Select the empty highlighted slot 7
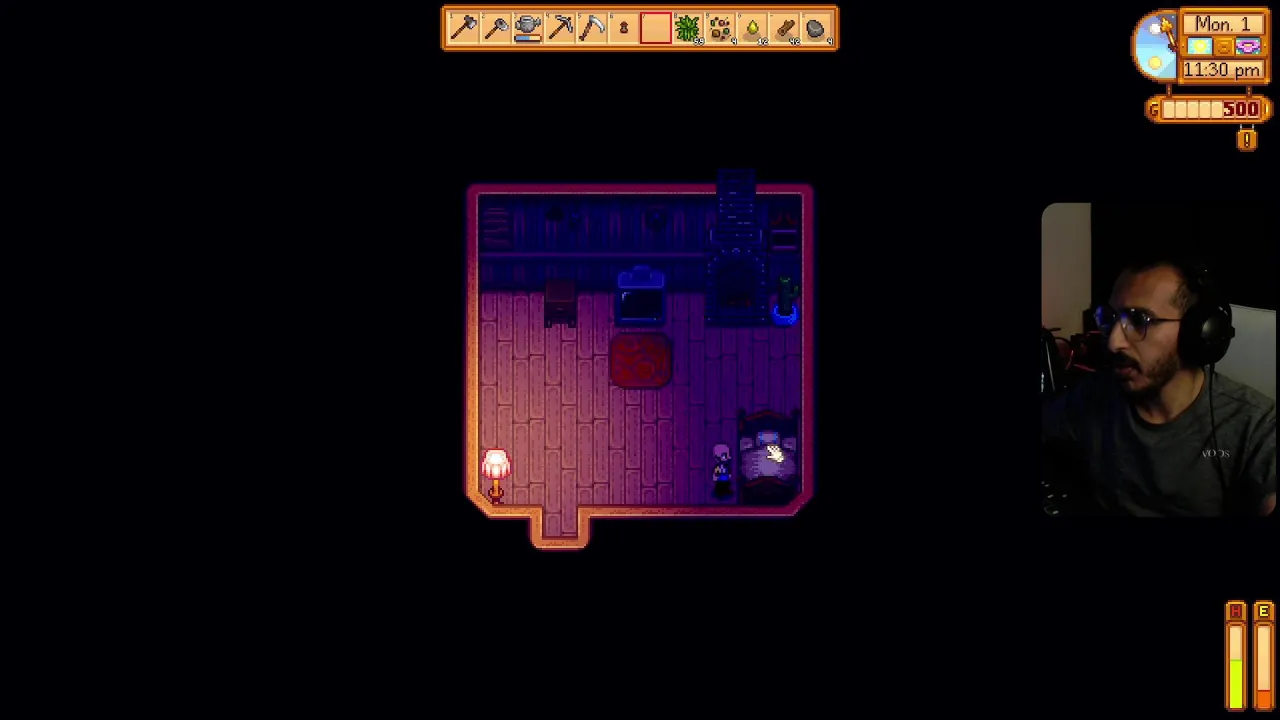 point(655,28)
